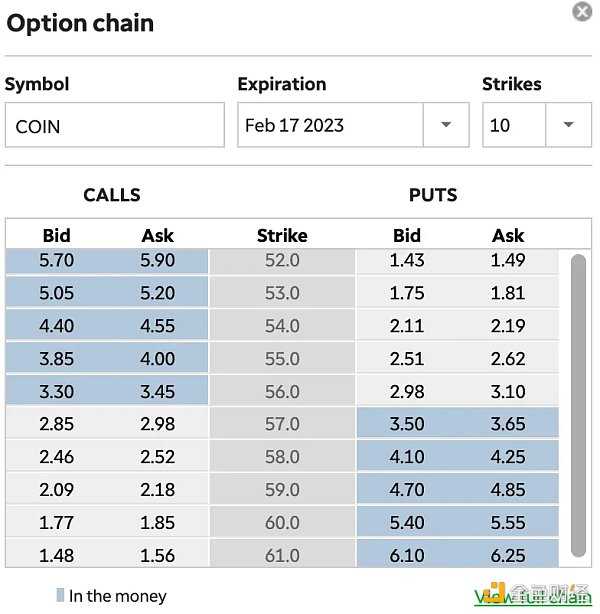Edit the COIN symbol field
Viewport: 600px width, 614px height.
(114, 126)
